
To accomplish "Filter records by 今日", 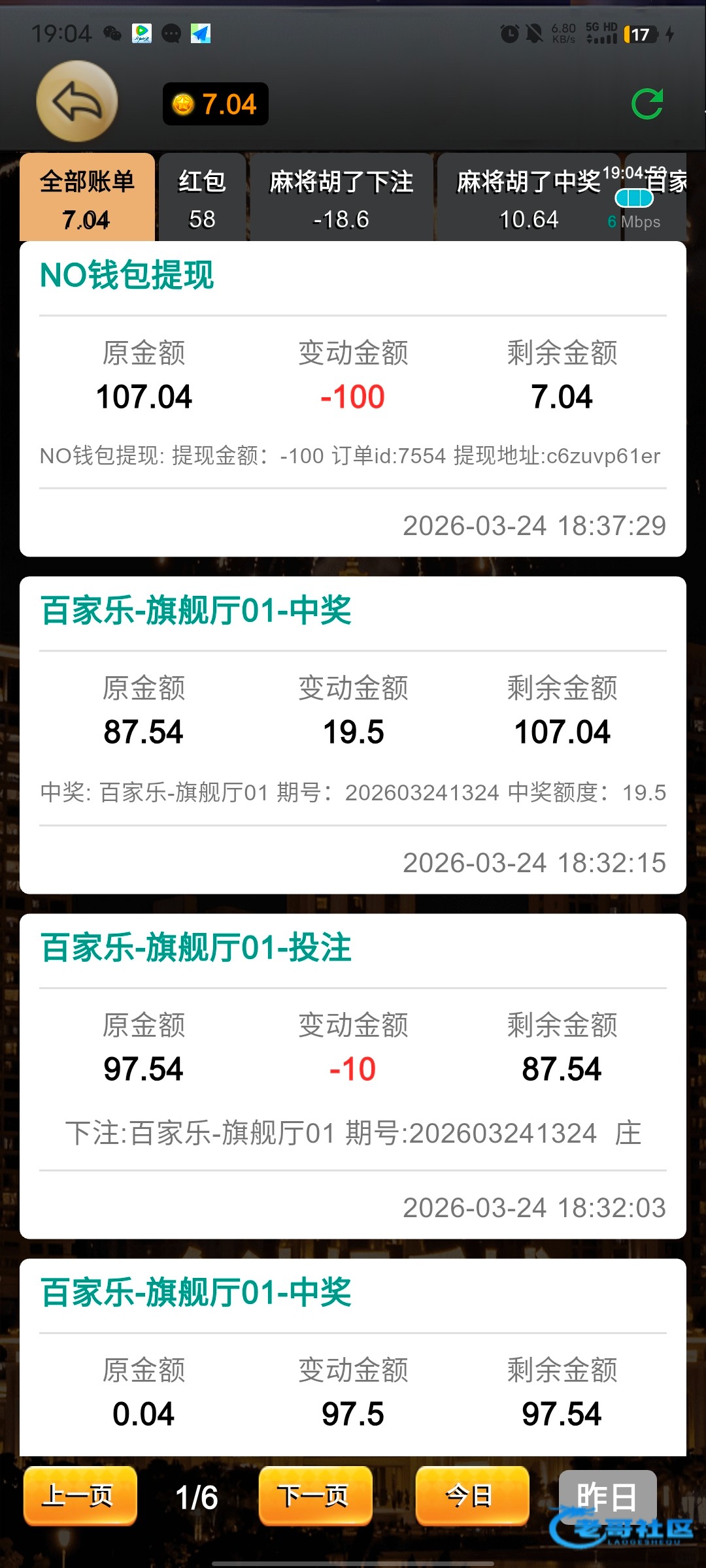I will (x=471, y=1495).
